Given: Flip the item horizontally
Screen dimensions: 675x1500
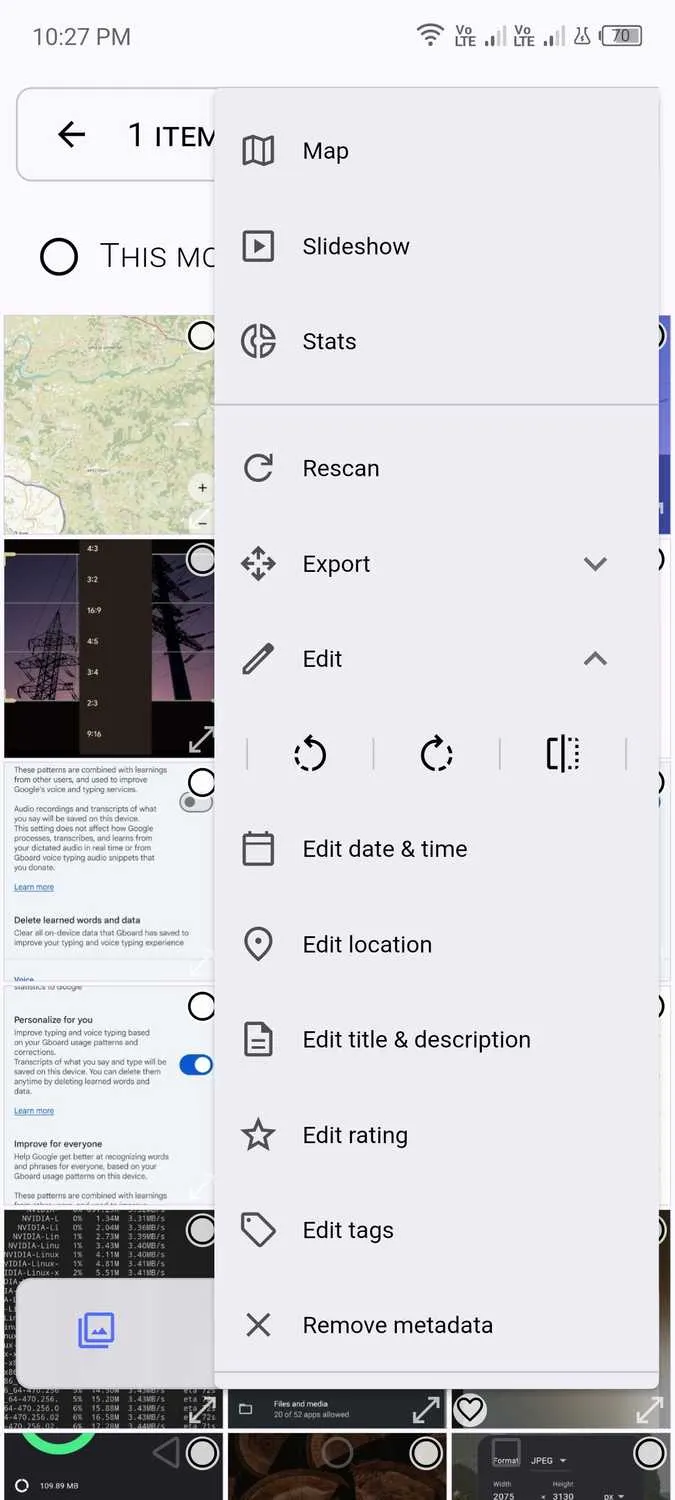Looking at the screenshot, I should pyautogui.click(x=563, y=754).
